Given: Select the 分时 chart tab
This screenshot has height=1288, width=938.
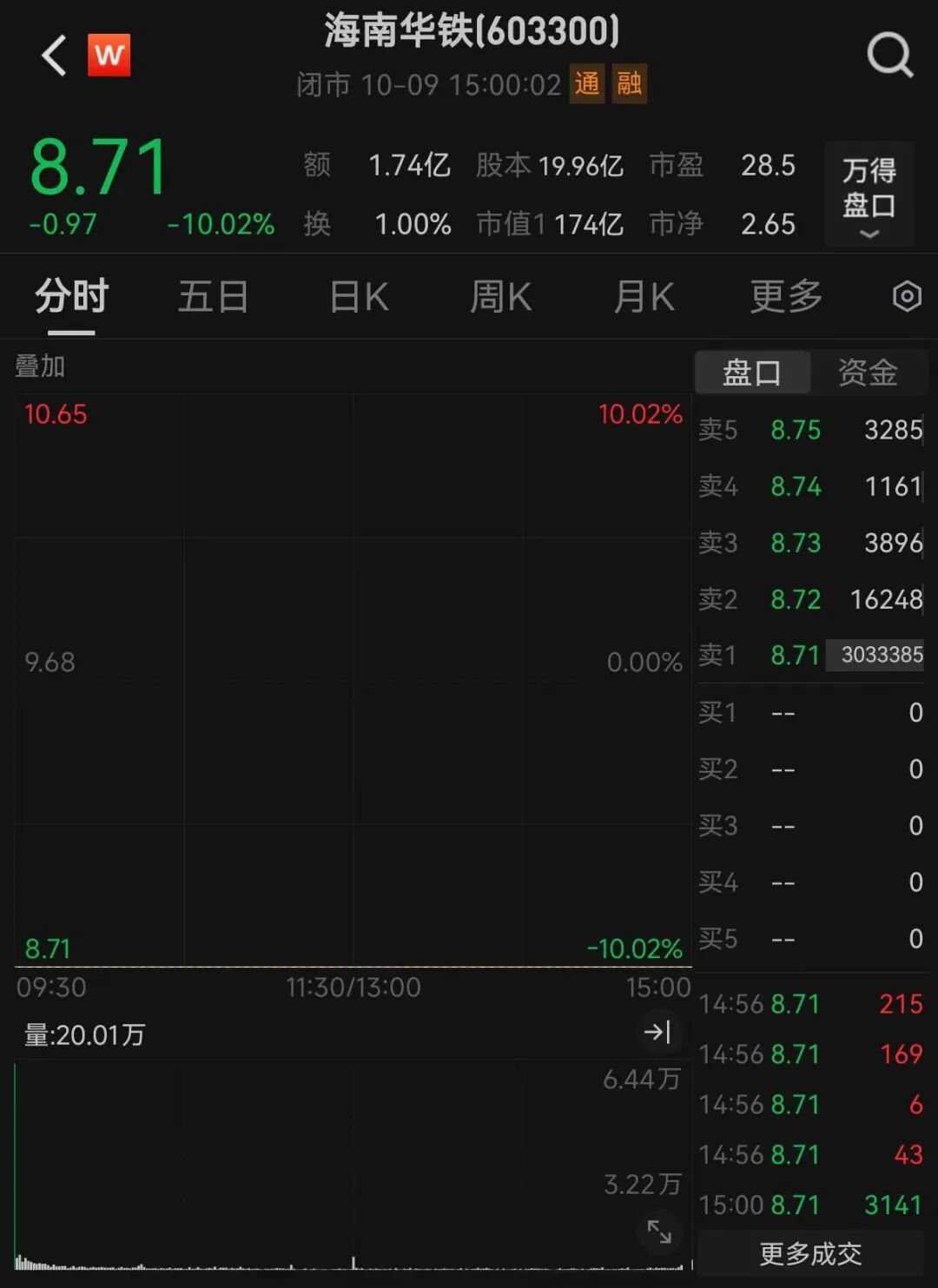Looking at the screenshot, I should pyautogui.click(x=71, y=297).
